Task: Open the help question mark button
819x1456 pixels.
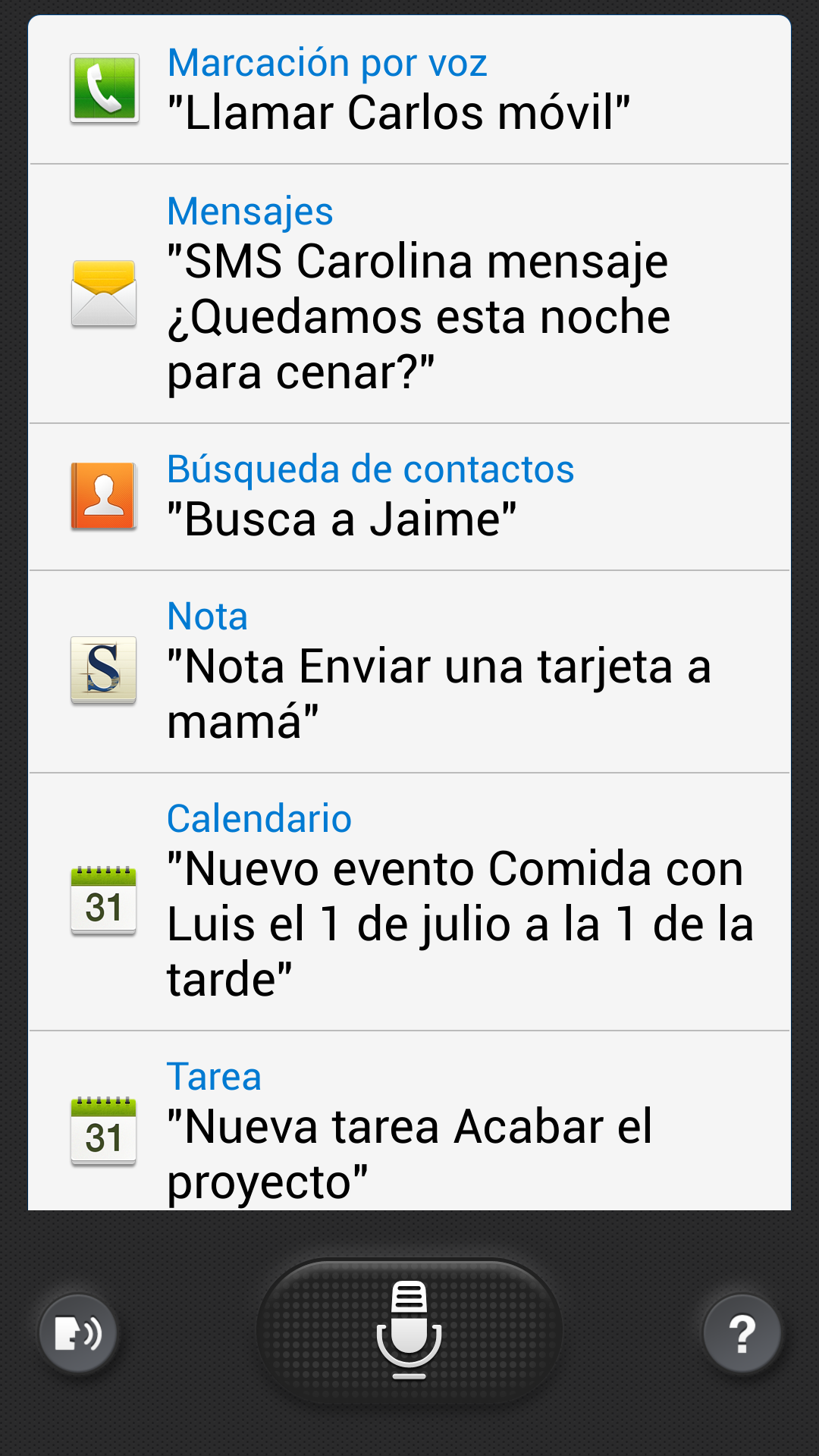Action: [x=742, y=1334]
